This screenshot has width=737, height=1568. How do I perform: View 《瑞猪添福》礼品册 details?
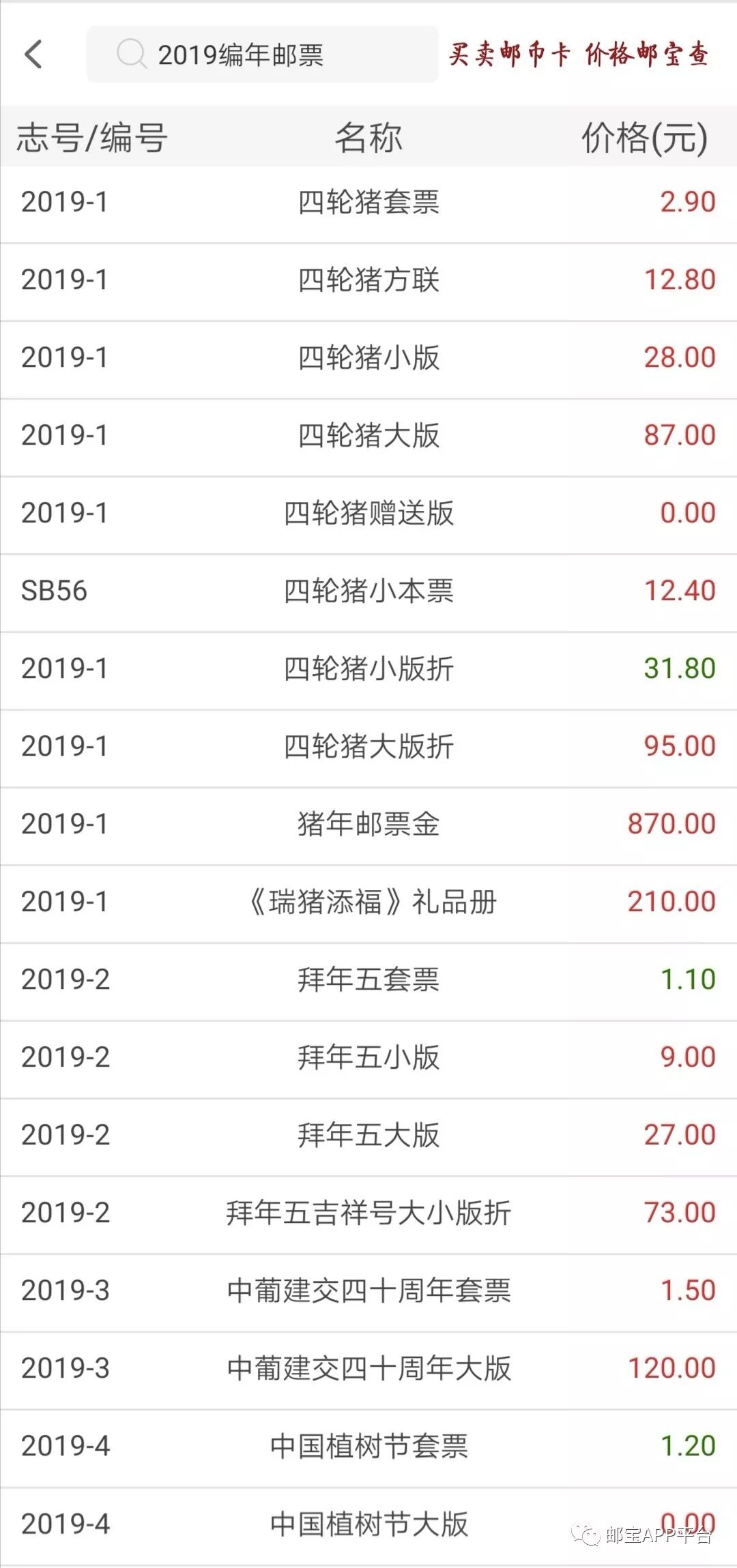coord(369,902)
